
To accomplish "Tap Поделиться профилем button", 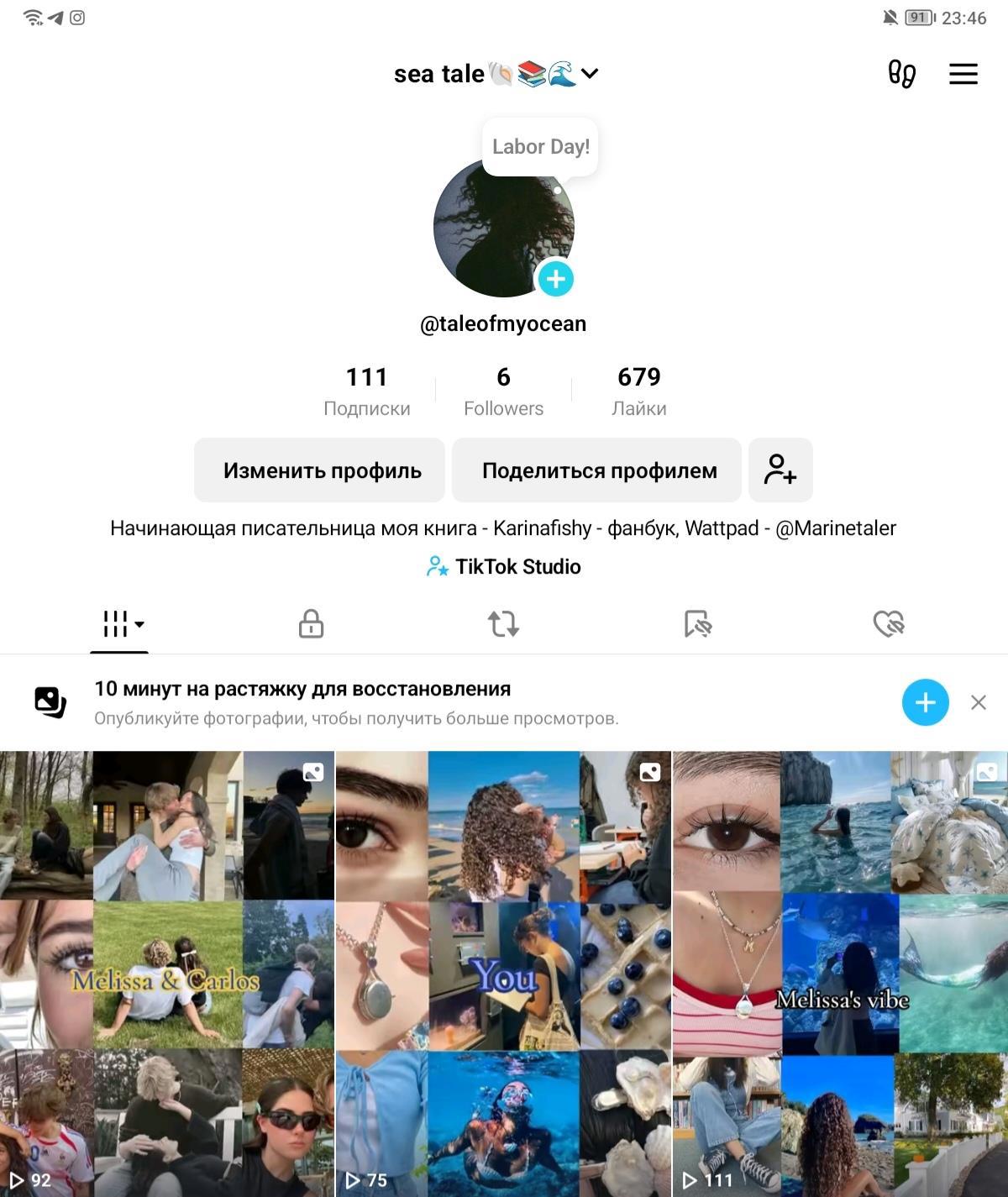I will point(598,470).
